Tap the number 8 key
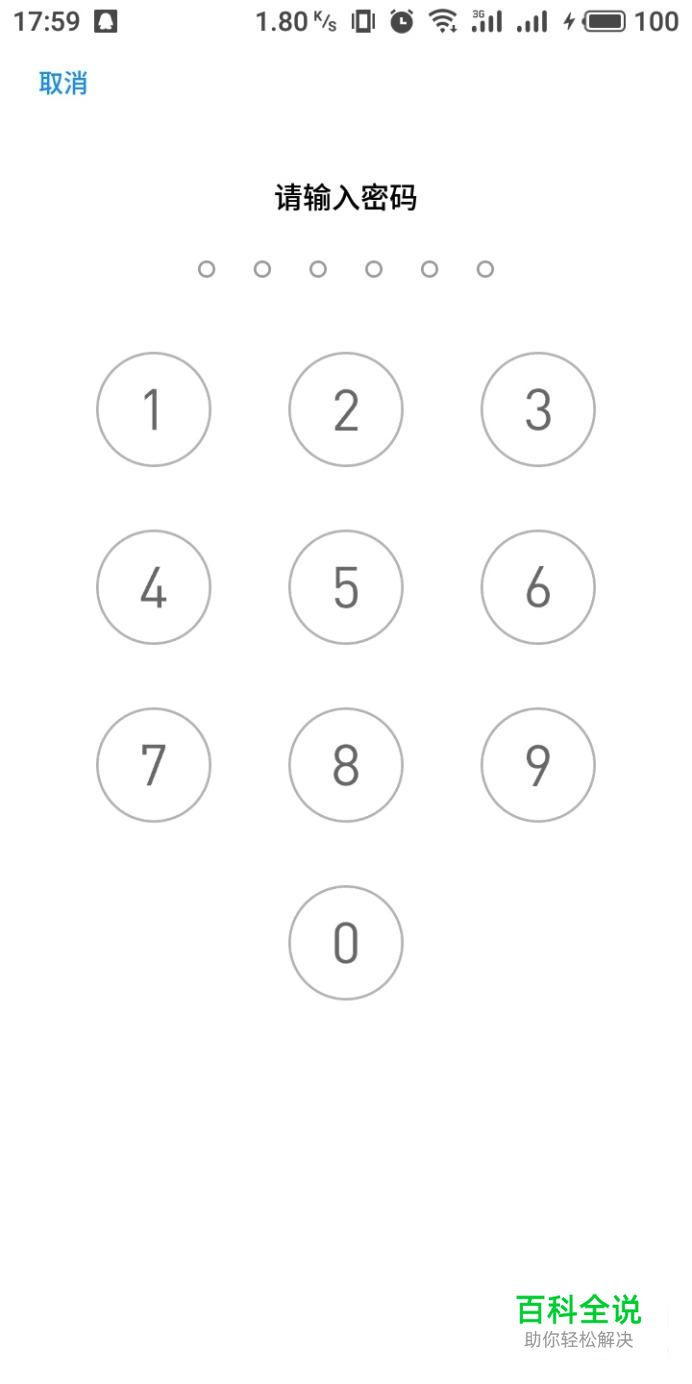 pos(346,765)
